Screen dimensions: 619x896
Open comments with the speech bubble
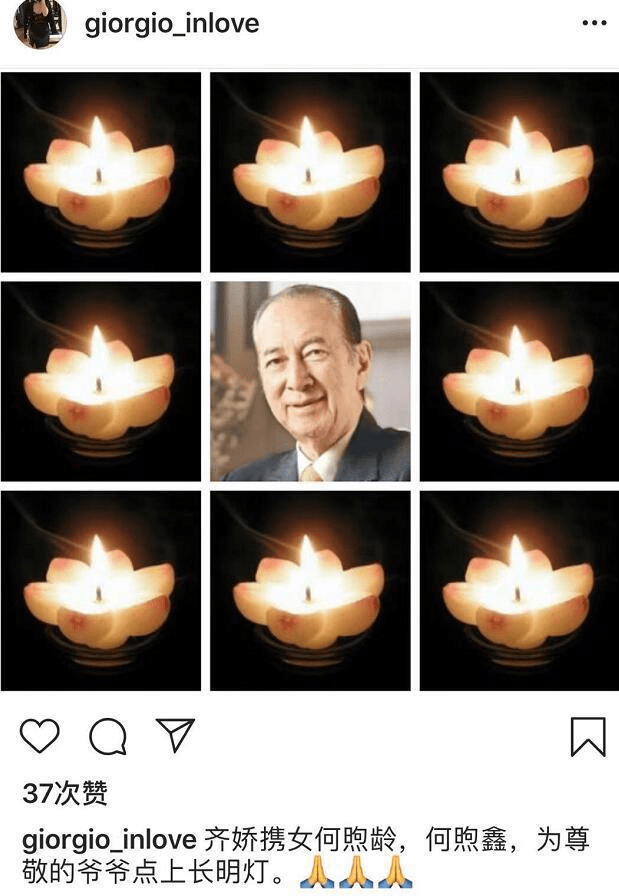[108, 737]
